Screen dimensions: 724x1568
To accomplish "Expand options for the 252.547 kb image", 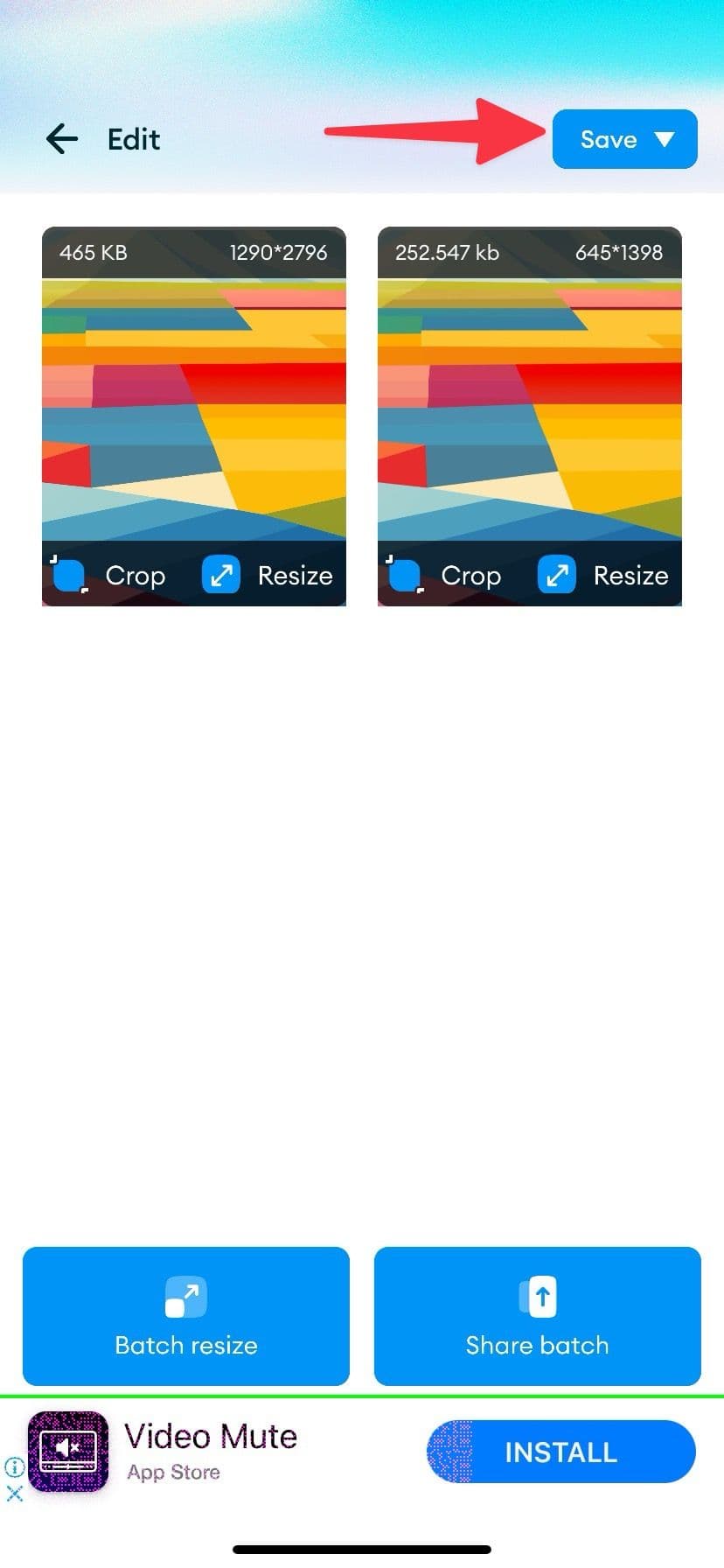I will 529,252.
